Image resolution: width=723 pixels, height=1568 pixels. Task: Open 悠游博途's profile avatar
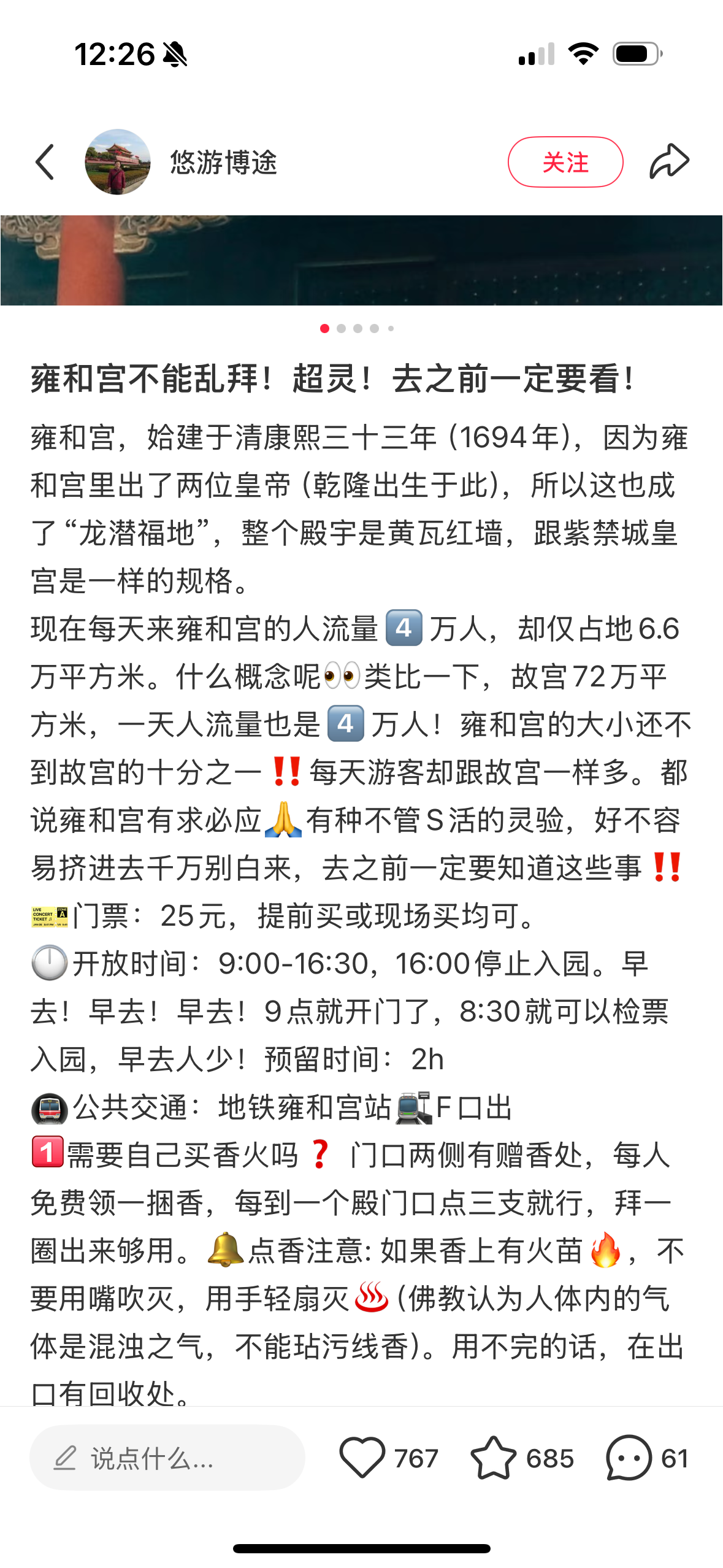[118, 162]
